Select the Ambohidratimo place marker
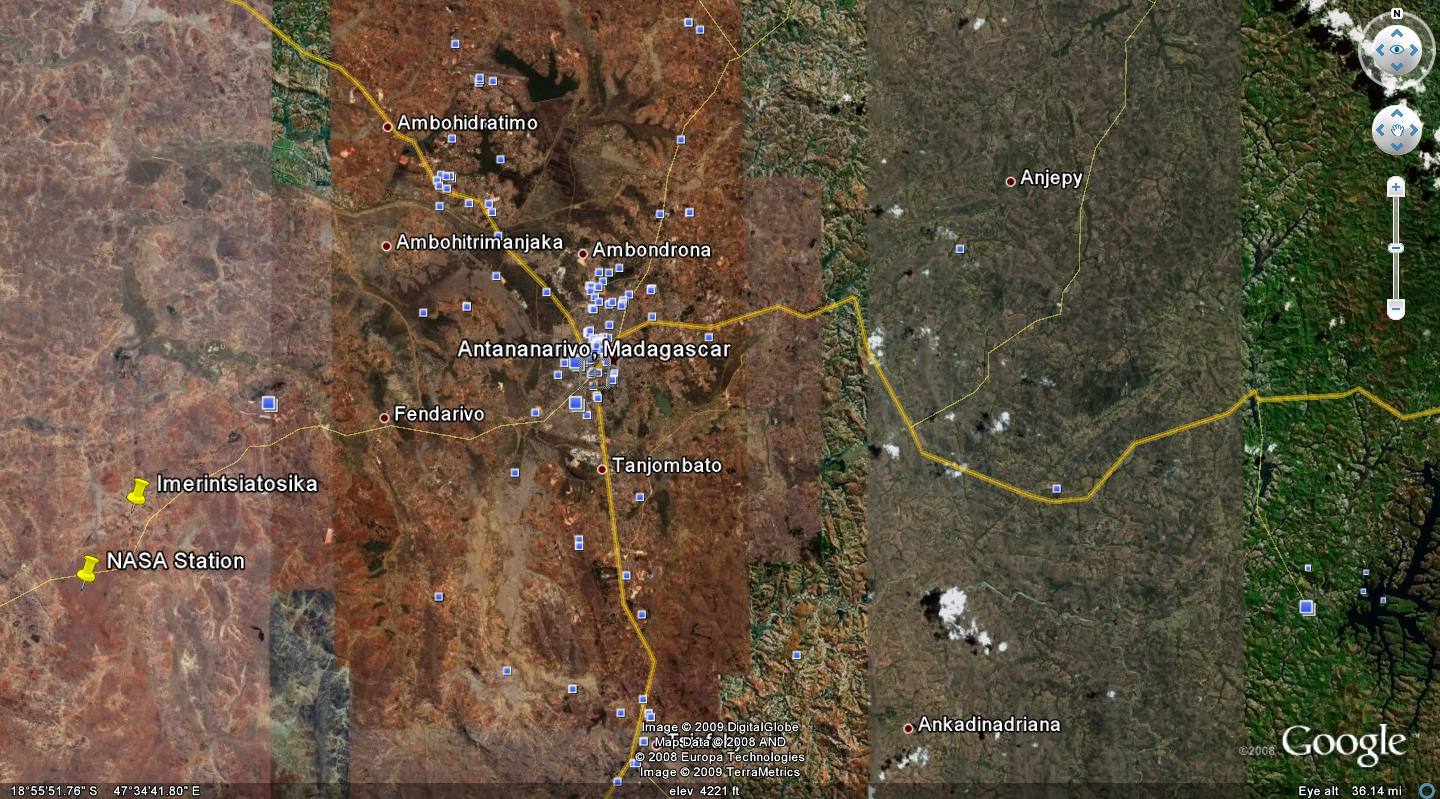Image resolution: width=1440 pixels, height=799 pixels. click(x=388, y=126)
